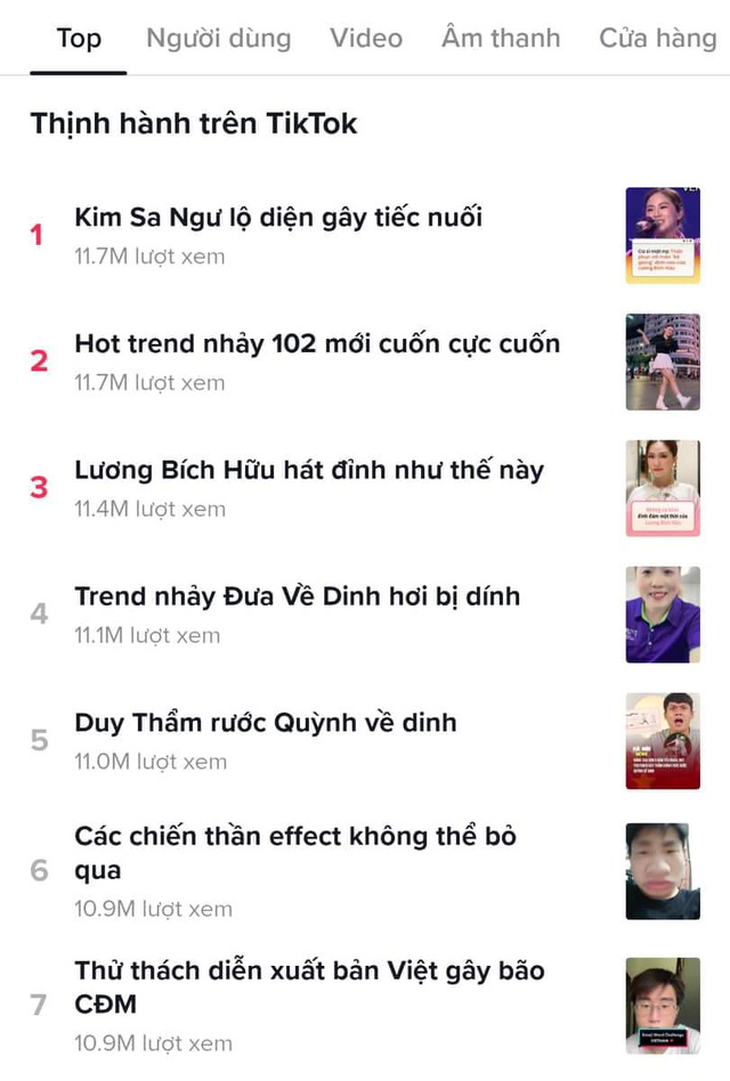Click the Lương Bích Hữu video thumbnail

(663, 488)
